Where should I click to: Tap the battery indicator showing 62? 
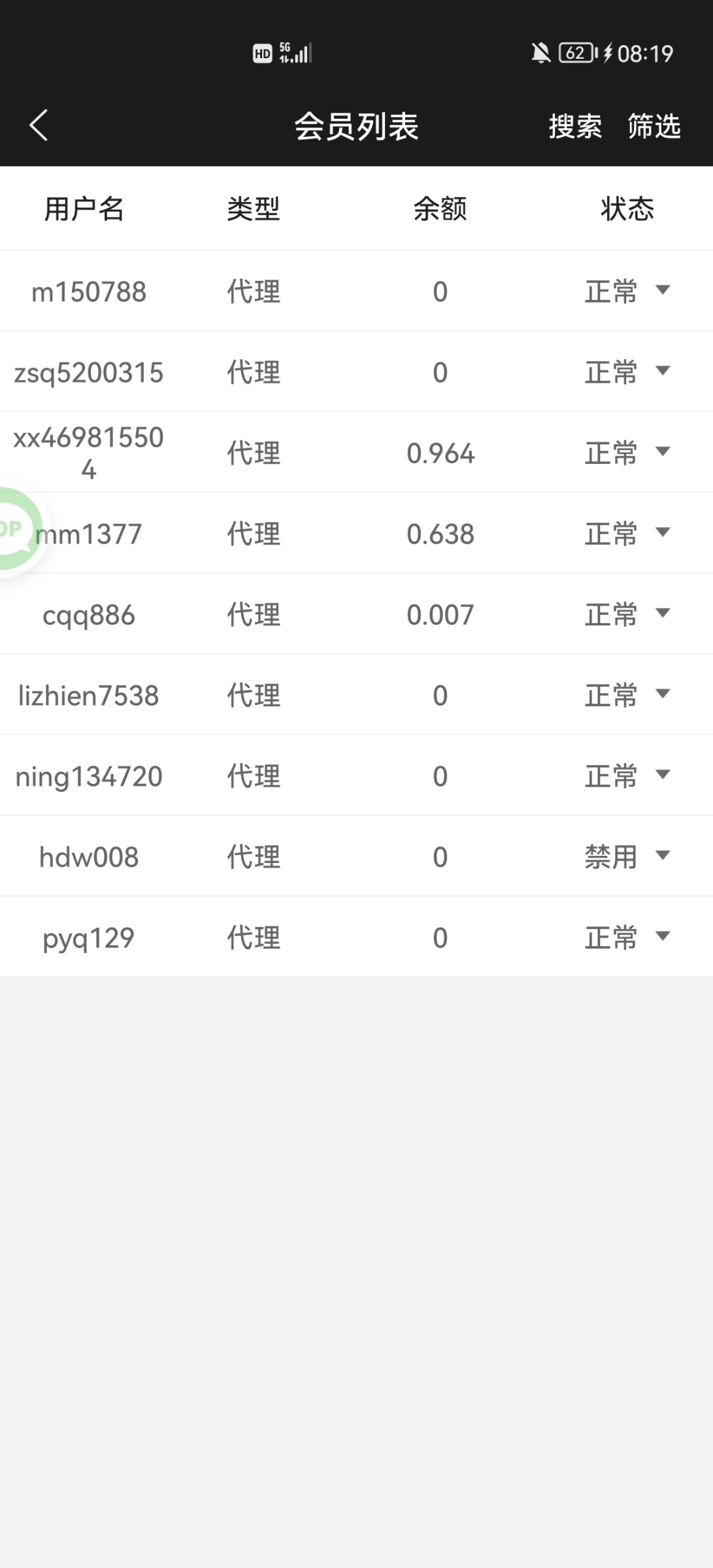(576, 52)
